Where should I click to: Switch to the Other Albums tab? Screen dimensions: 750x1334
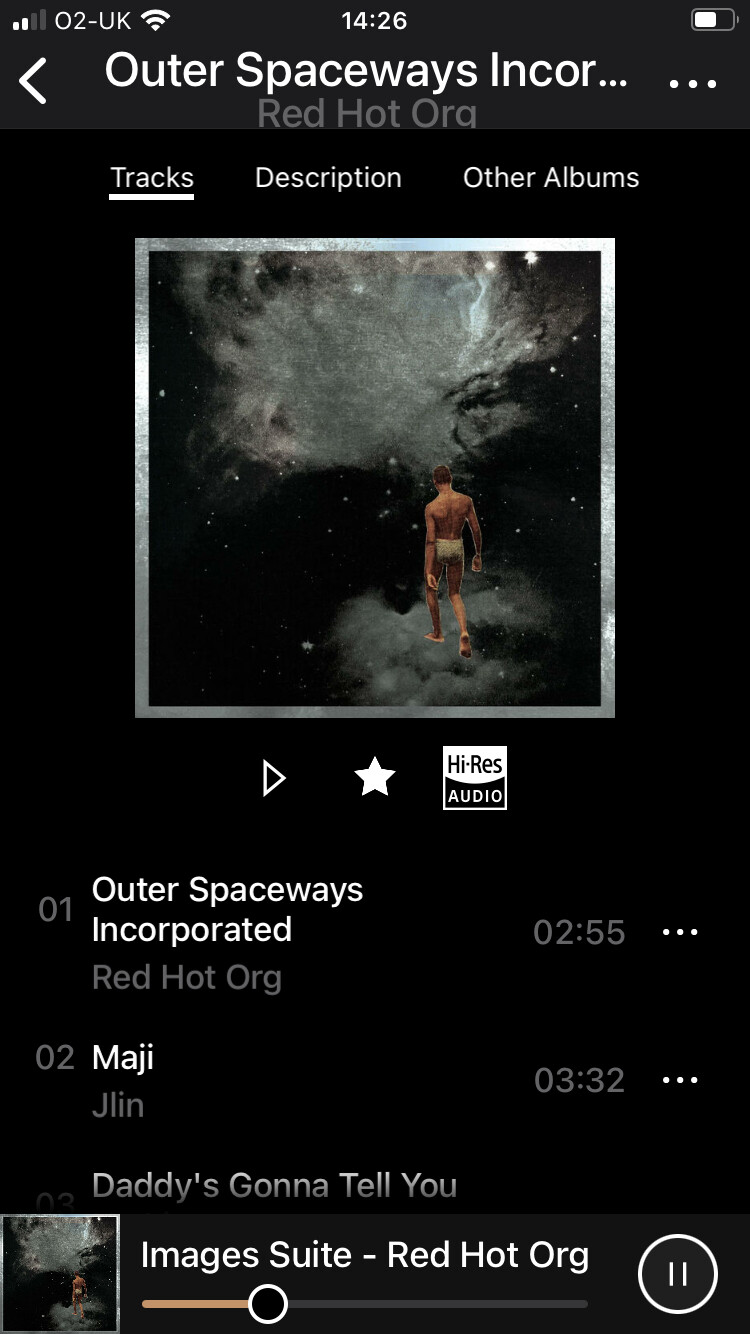(x=551, y=178)
